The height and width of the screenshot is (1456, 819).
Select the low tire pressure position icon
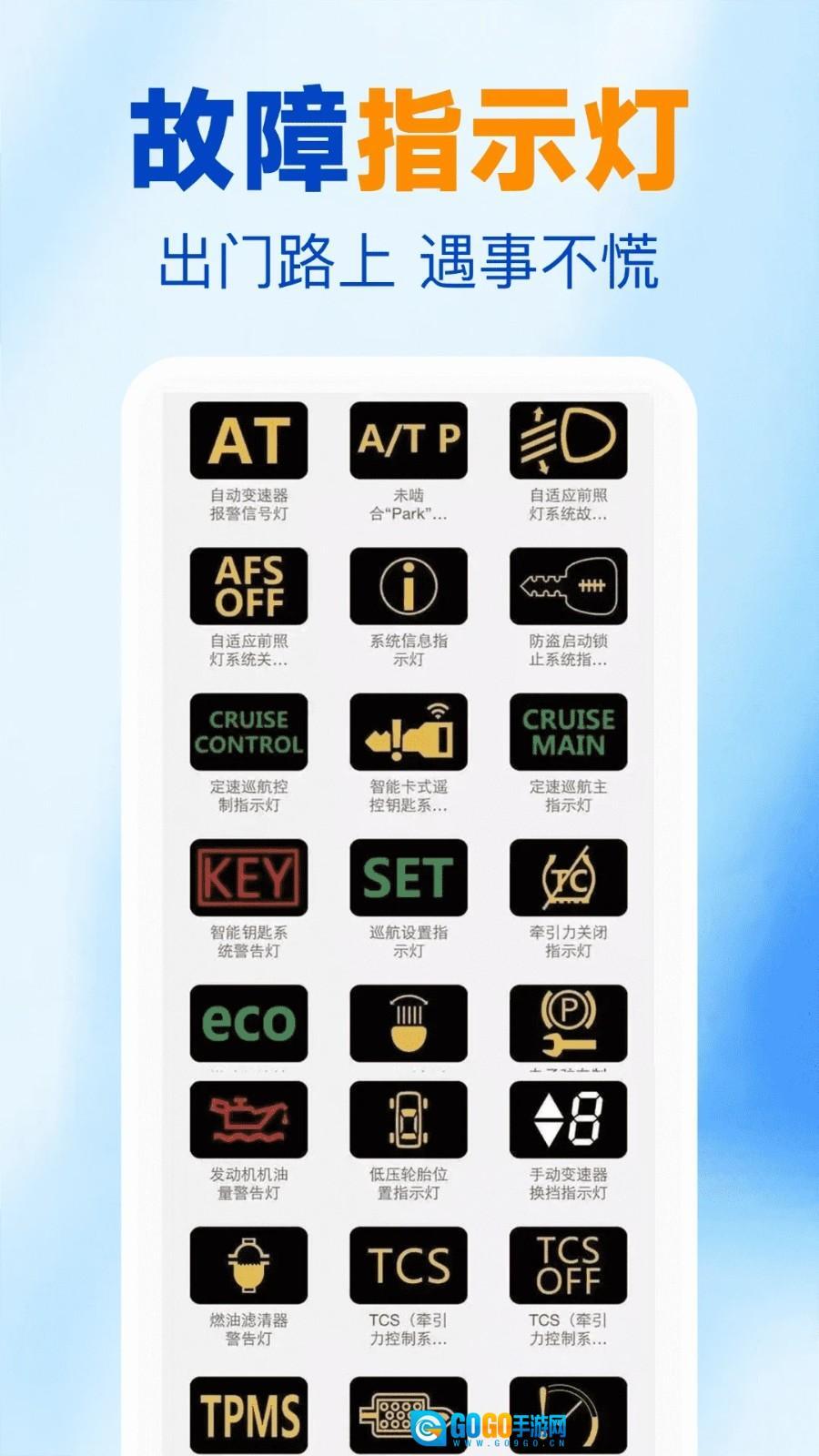click(x=408, y=1121)
